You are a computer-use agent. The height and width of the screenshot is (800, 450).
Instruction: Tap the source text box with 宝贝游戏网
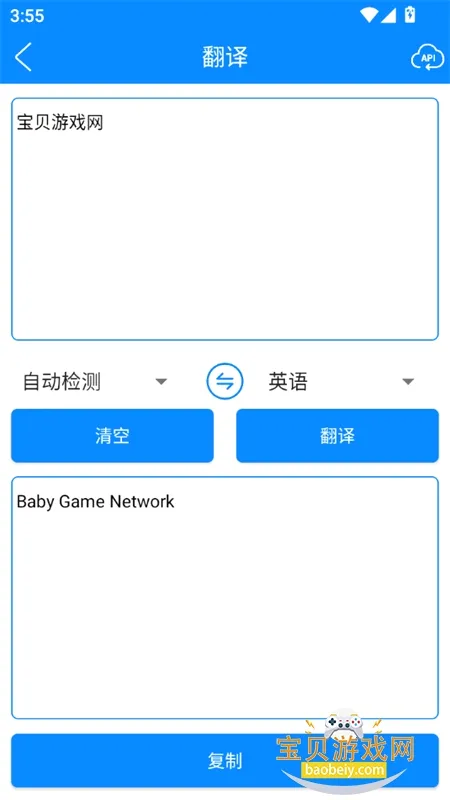point(225,219)
